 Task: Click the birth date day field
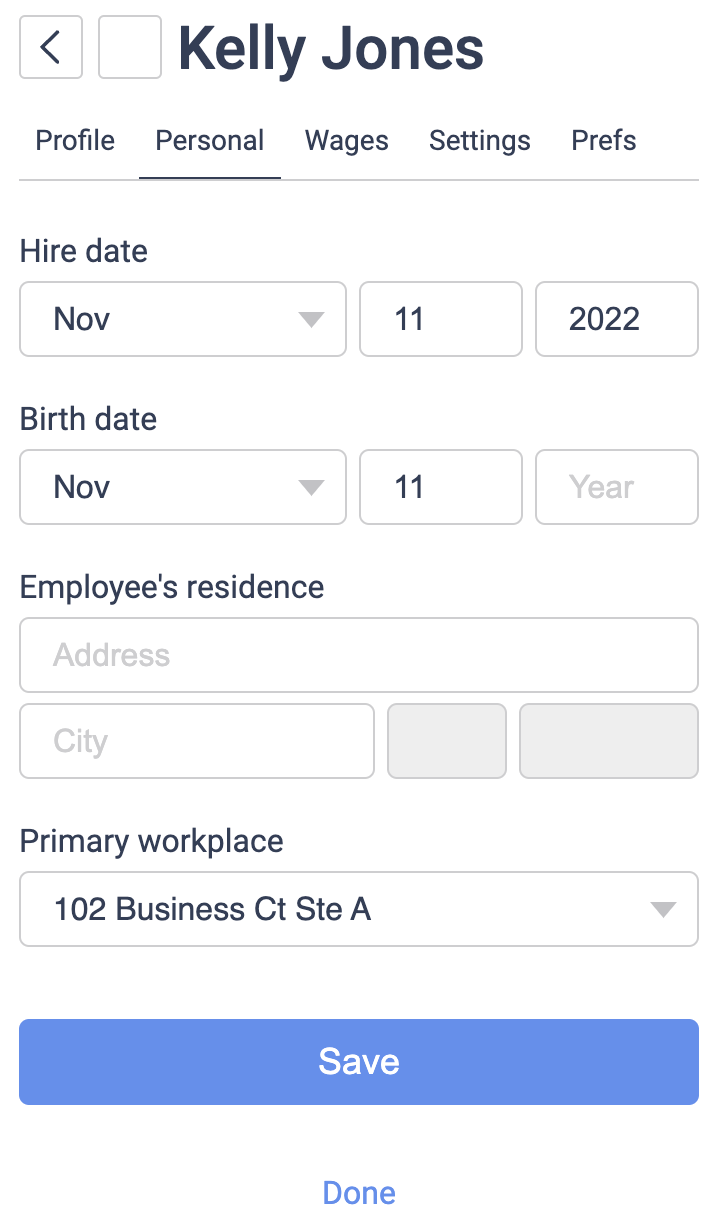[440, 487]
